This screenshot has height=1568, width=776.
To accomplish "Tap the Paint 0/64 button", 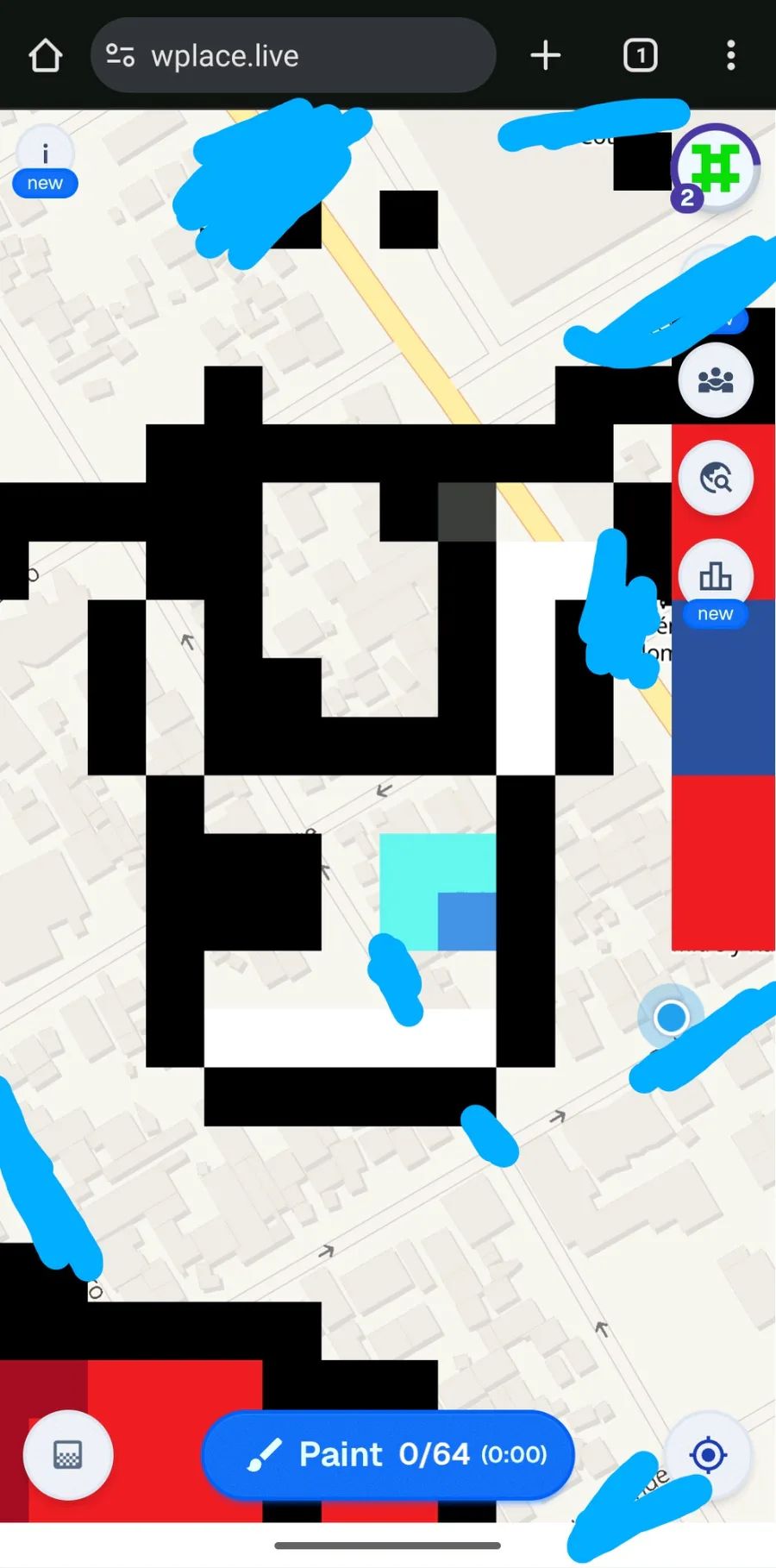I will (388, 1454).
